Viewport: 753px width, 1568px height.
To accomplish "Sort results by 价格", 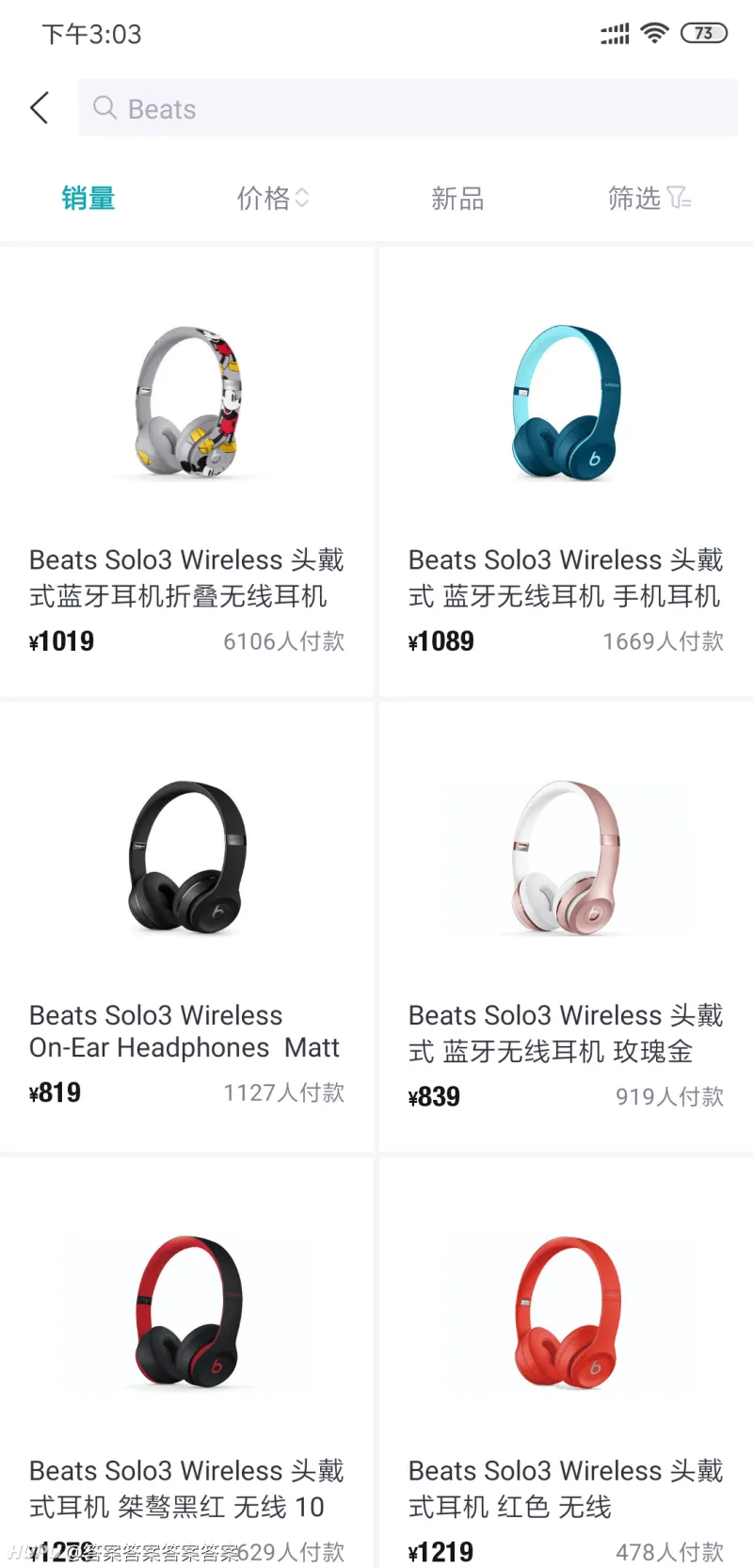I will point(272,198).
